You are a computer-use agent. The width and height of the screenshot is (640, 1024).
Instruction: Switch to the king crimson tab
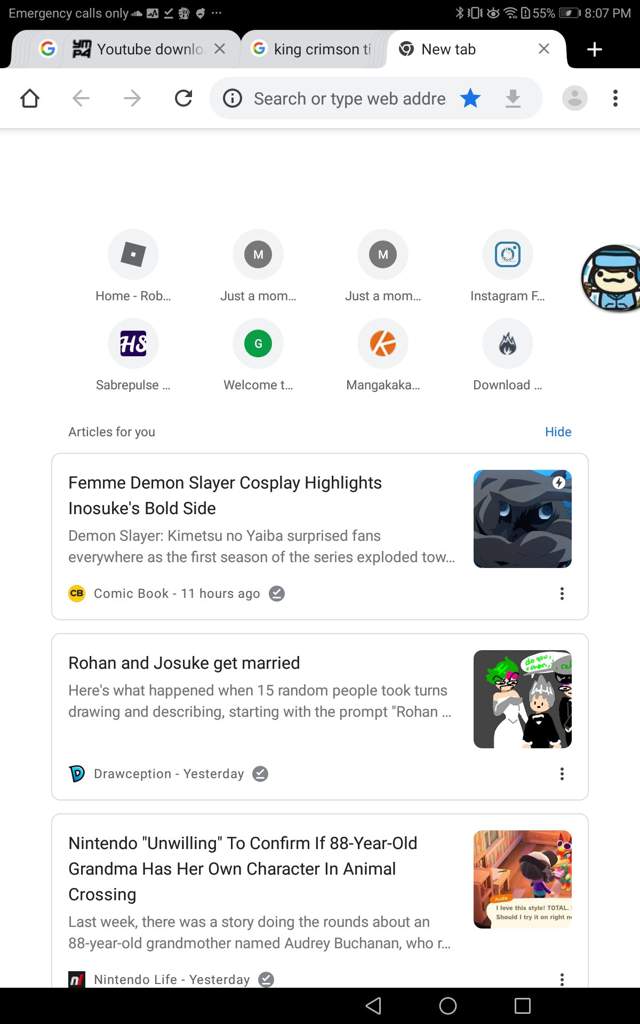click(x=313, y=49)
